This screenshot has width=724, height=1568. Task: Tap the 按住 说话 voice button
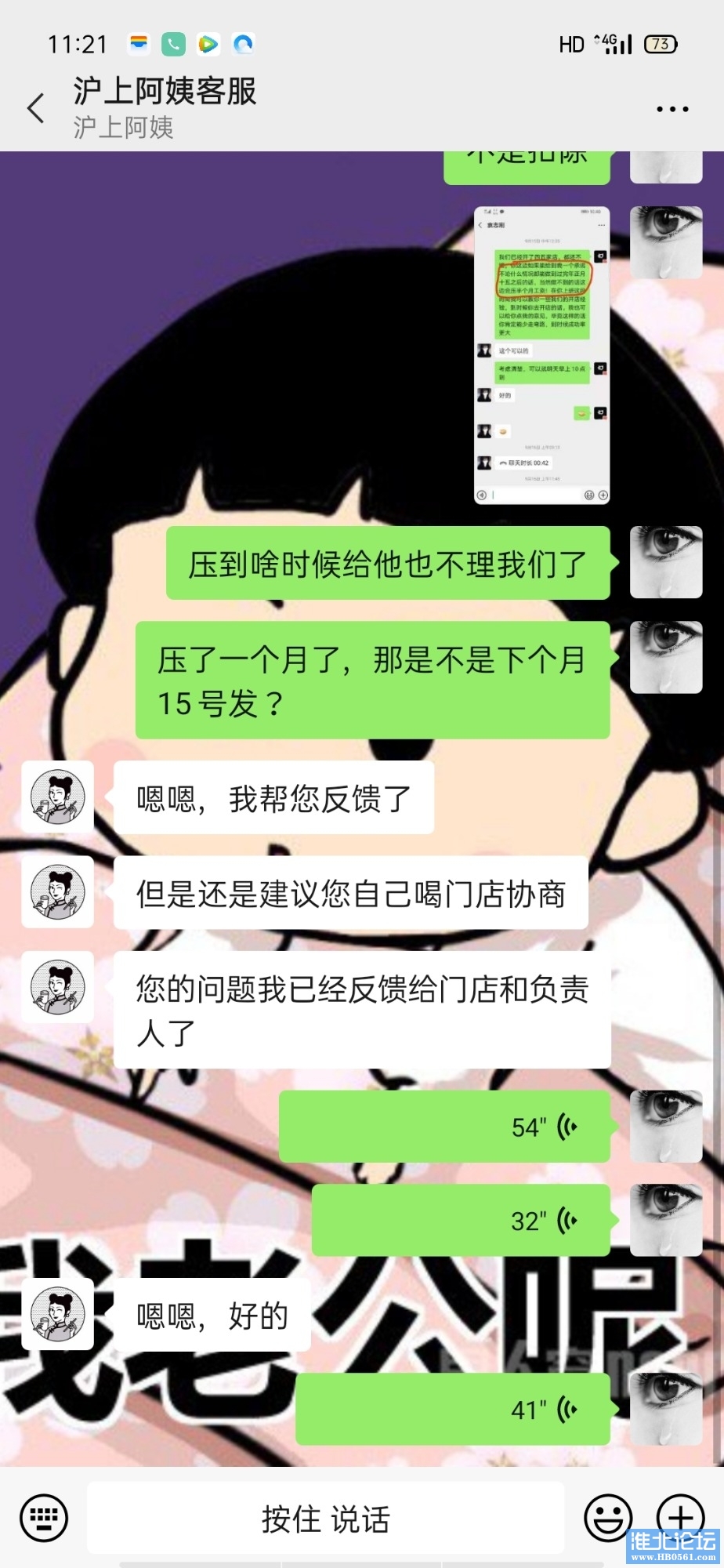tap(325, 1519)
